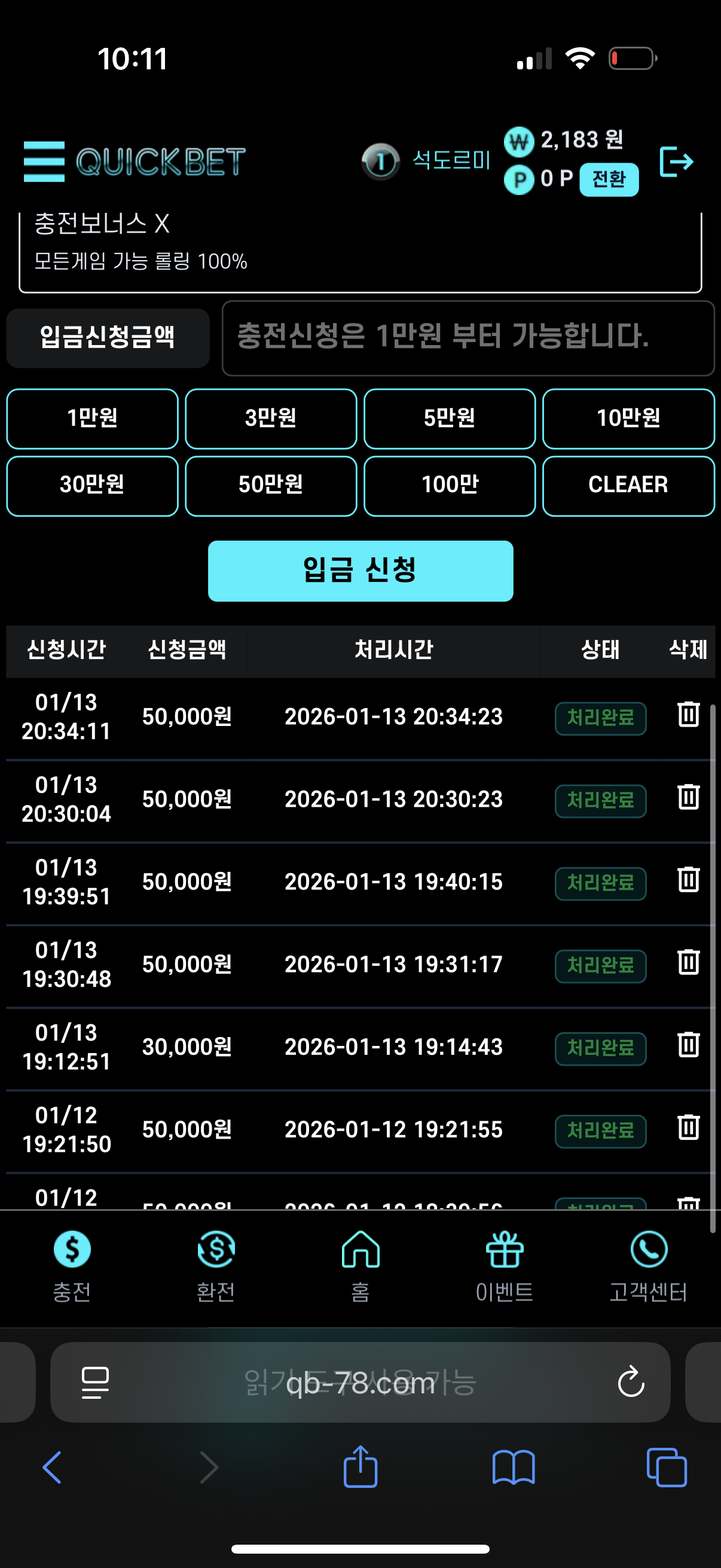
Task: Tap the 전환 point conversion button
Action: coord(609,179)
